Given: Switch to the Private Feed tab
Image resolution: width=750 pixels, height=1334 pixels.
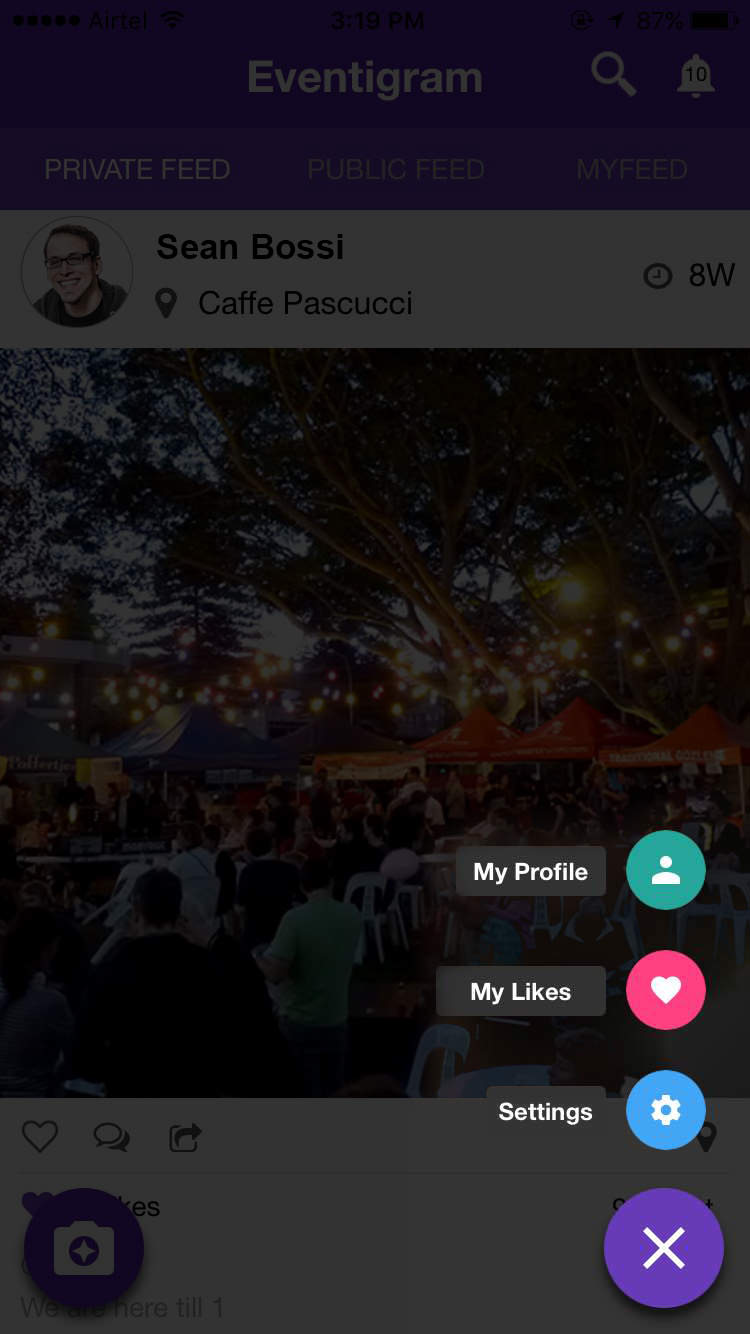Looking at the screenshot, I should click(137, 169).
